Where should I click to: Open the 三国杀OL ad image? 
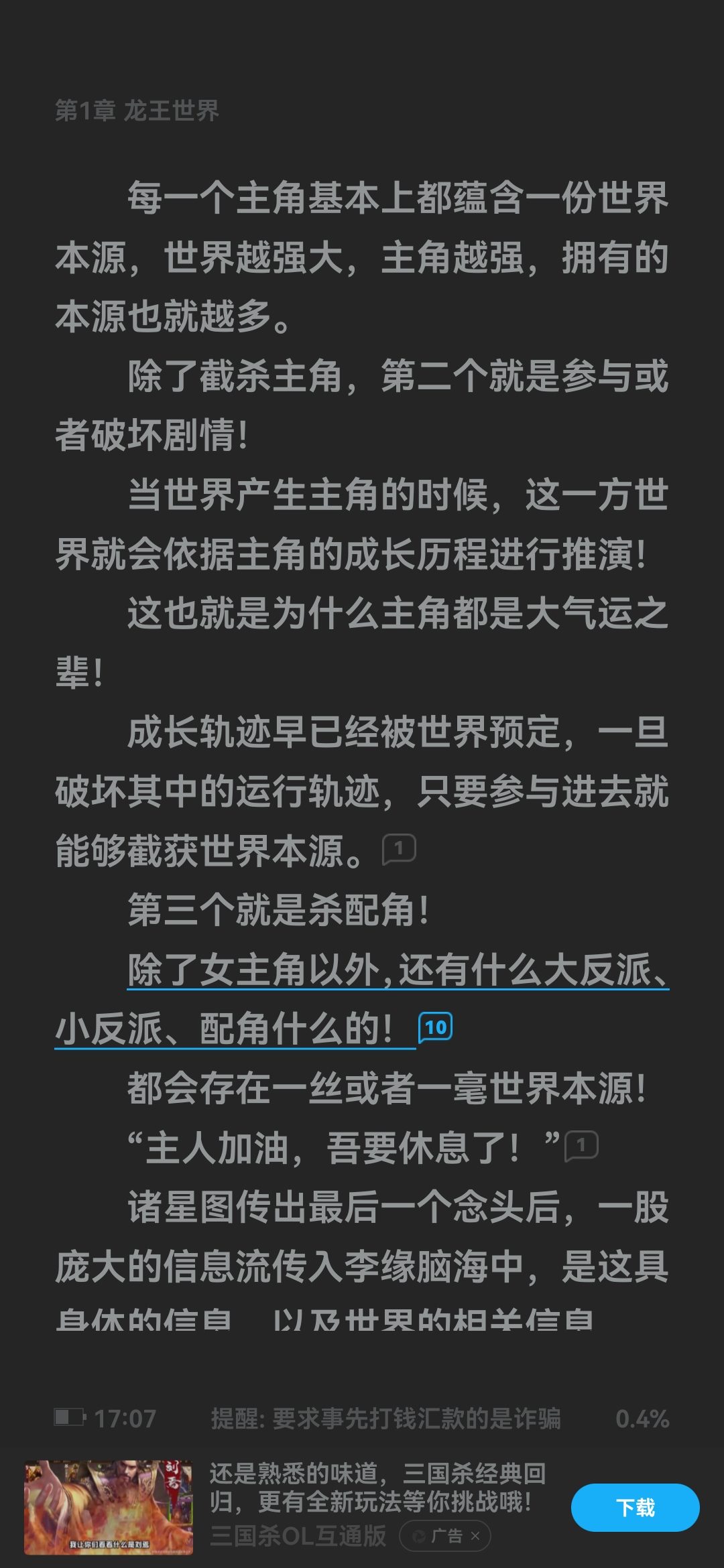(x=109, y=1508)
